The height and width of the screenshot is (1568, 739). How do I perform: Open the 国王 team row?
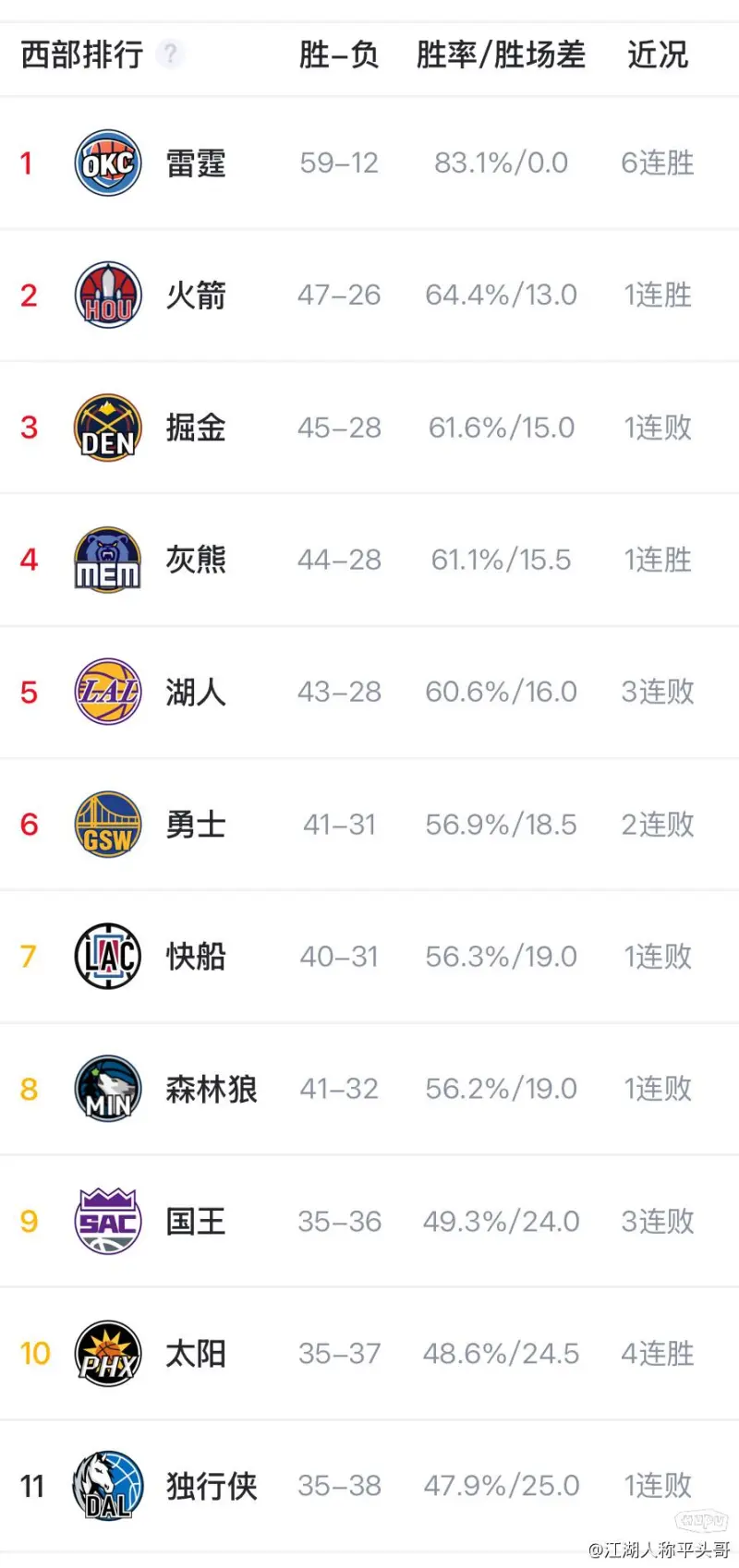pos(369,1222)
